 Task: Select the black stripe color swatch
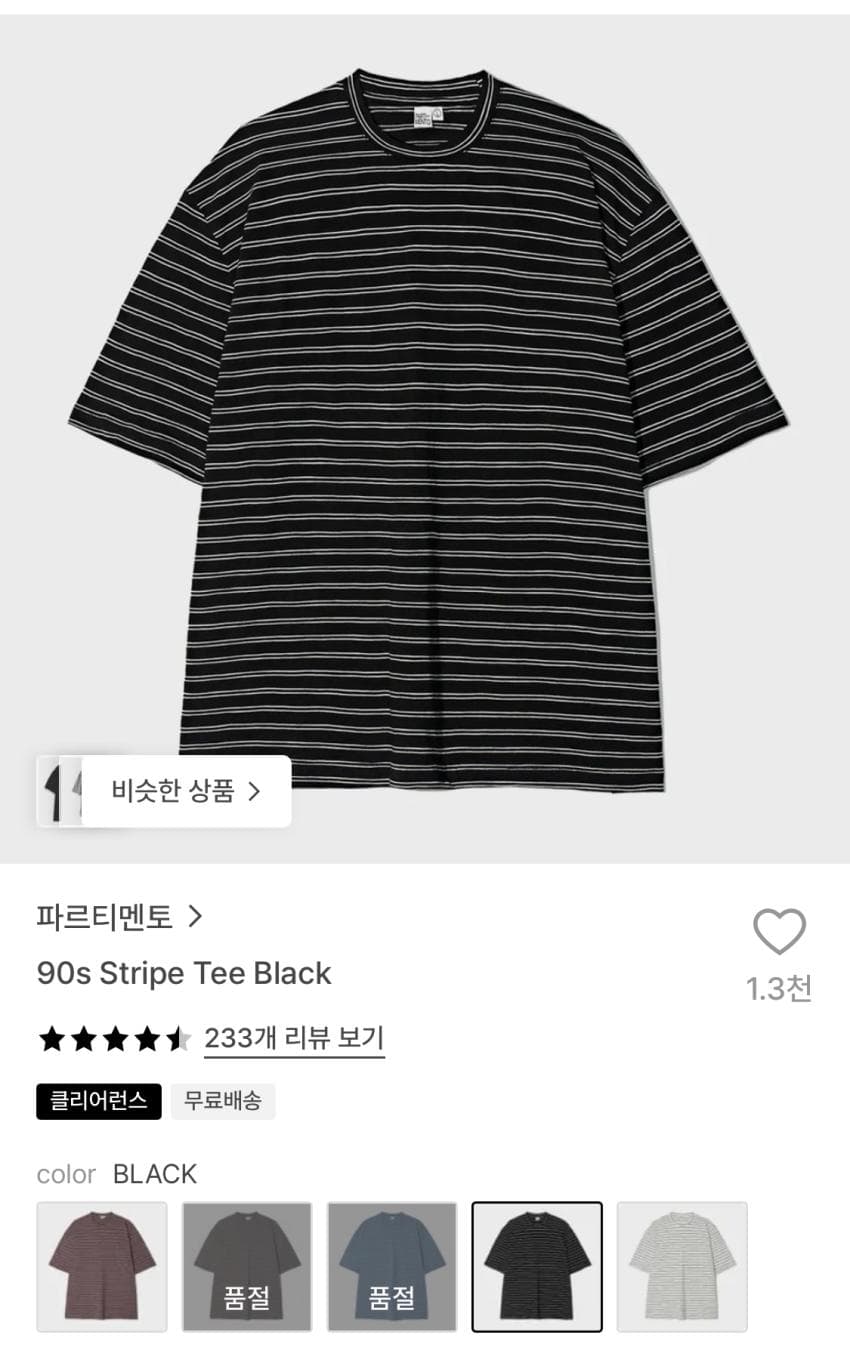[x=537, y=1267]
